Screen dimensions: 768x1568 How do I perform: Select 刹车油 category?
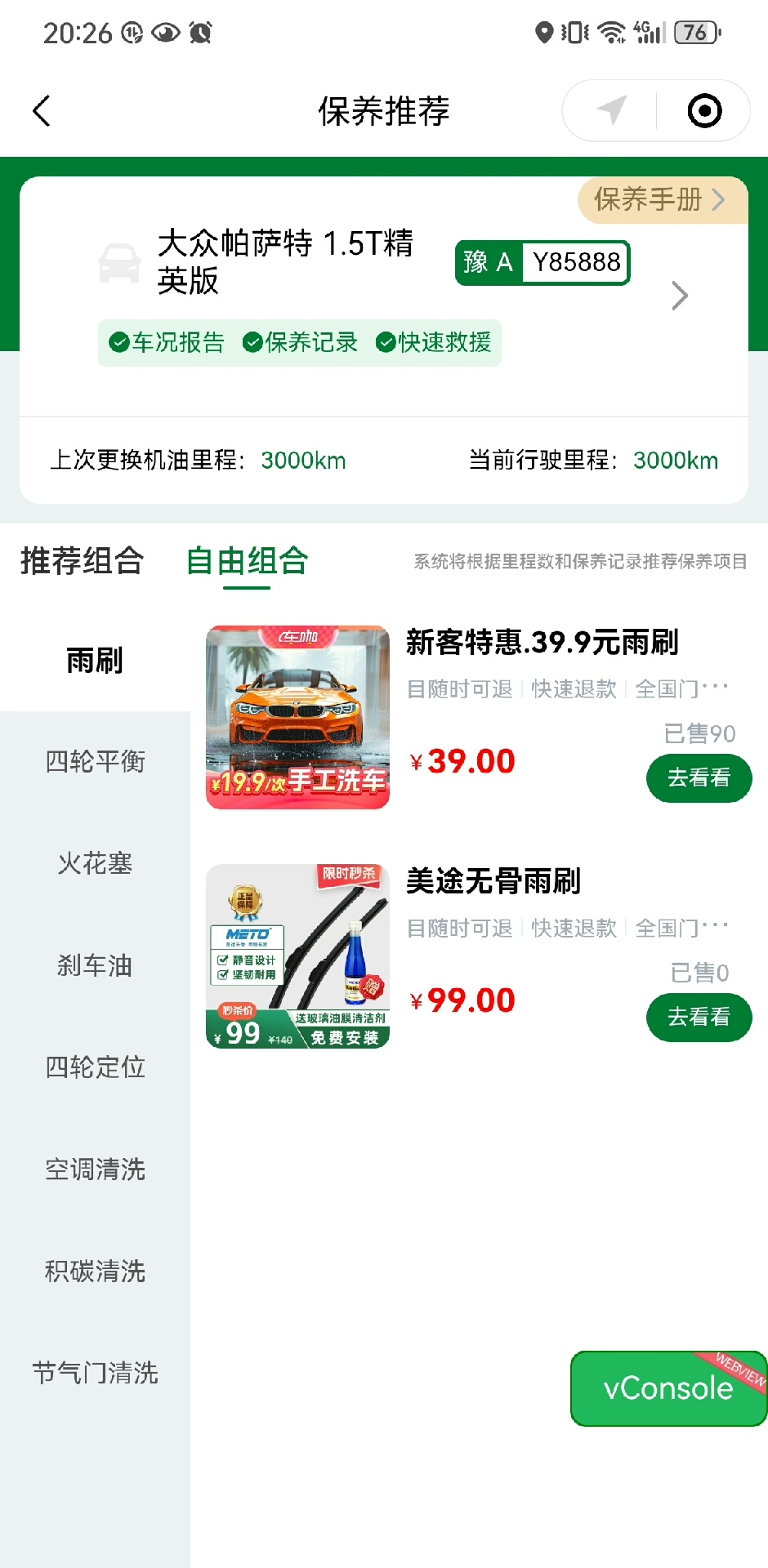point(95,965)
